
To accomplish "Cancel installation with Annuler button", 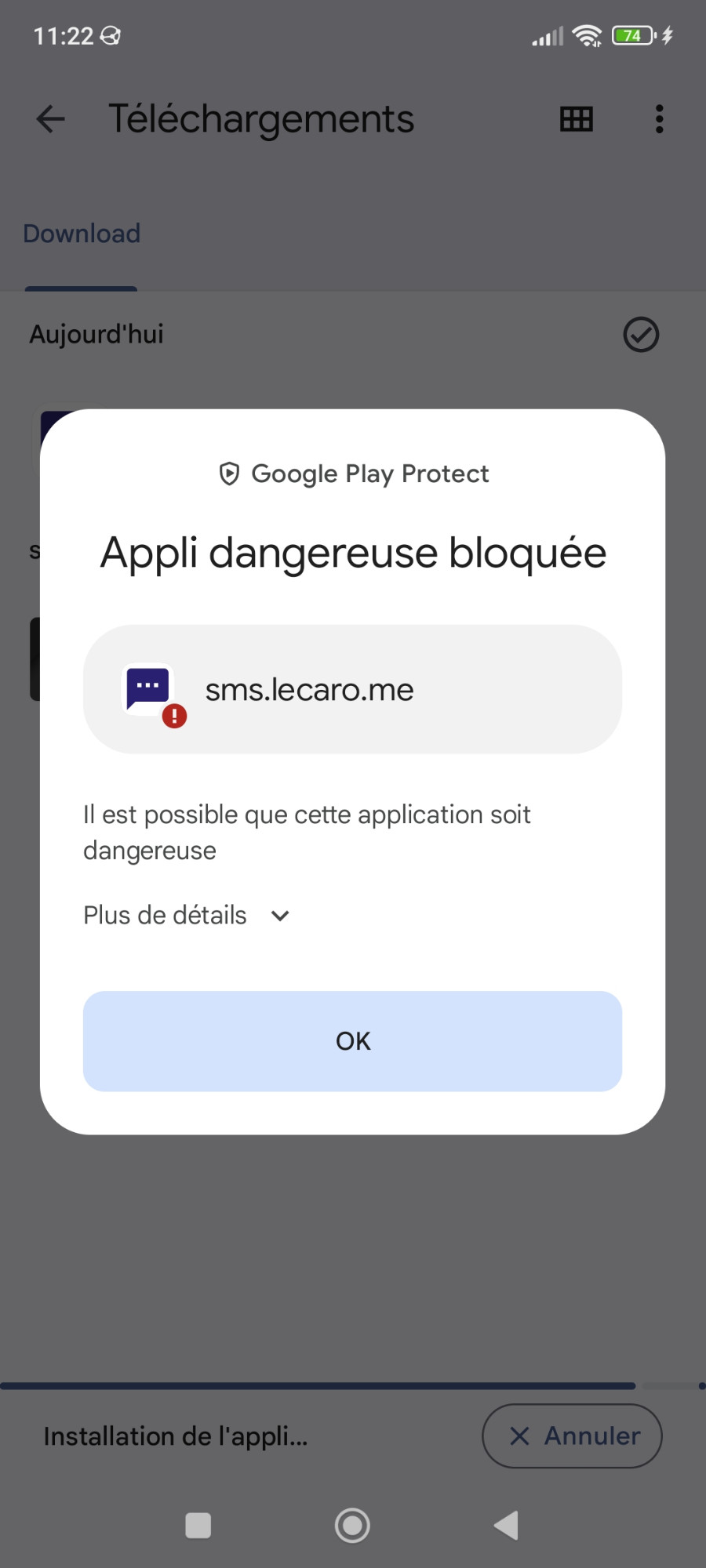I will [x=572, y=1436].
